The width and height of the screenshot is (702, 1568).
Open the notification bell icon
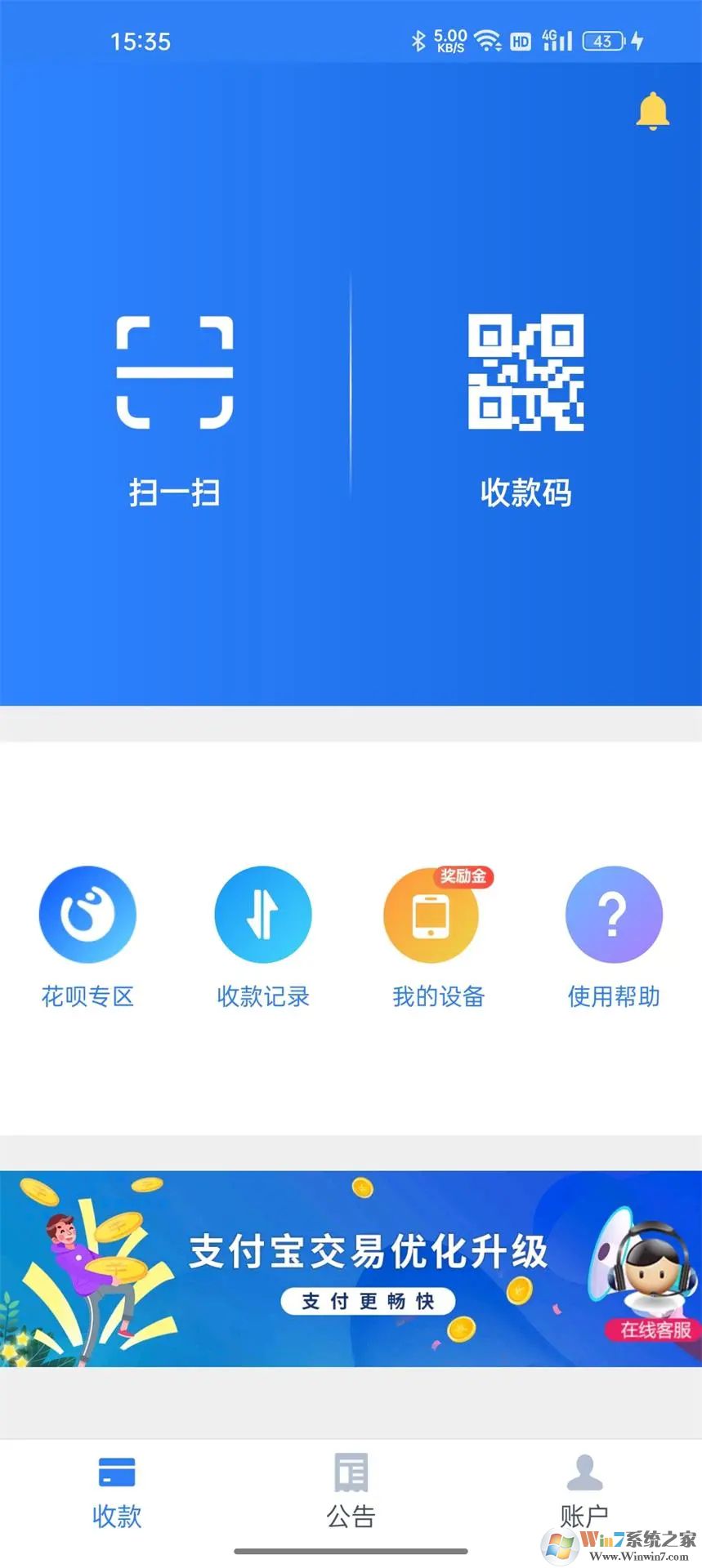tap(651, 110)
